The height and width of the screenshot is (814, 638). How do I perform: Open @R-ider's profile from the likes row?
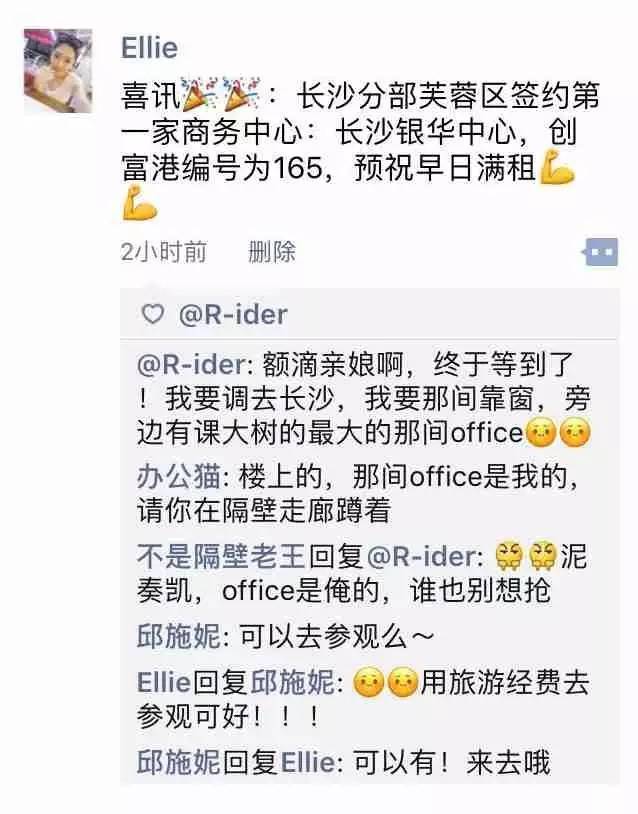(x=232, y=315)
